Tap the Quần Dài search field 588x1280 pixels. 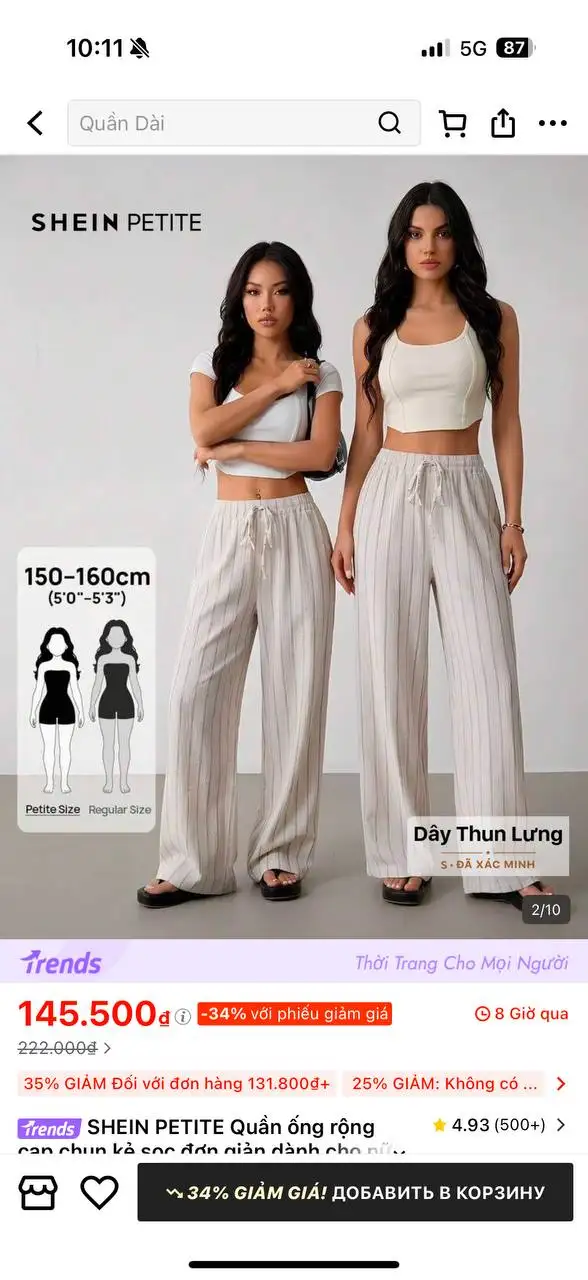[x=243, y=123]
